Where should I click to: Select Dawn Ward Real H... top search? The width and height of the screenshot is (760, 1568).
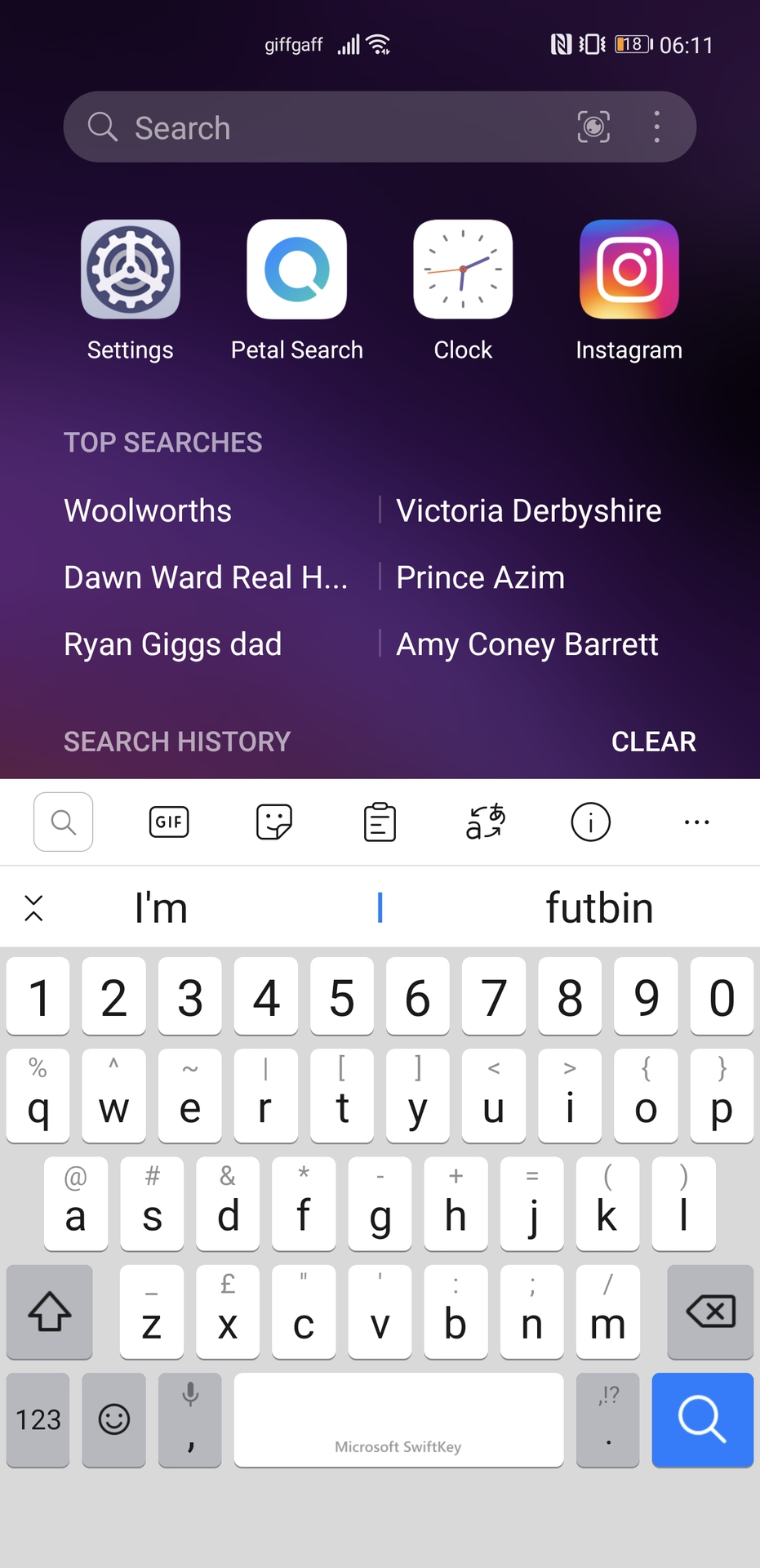pos(206,577)
